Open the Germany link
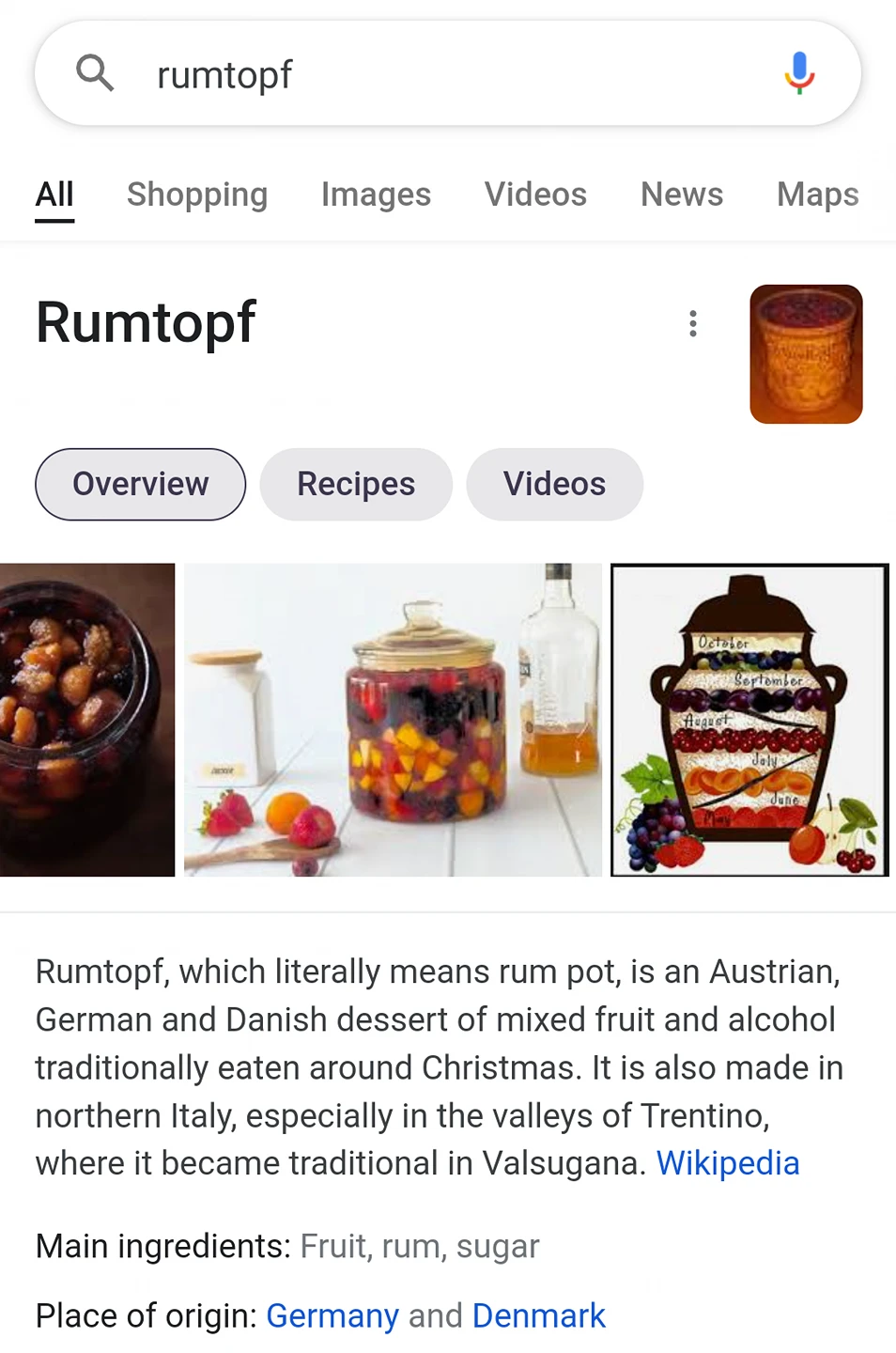 tap(332, 1315)
